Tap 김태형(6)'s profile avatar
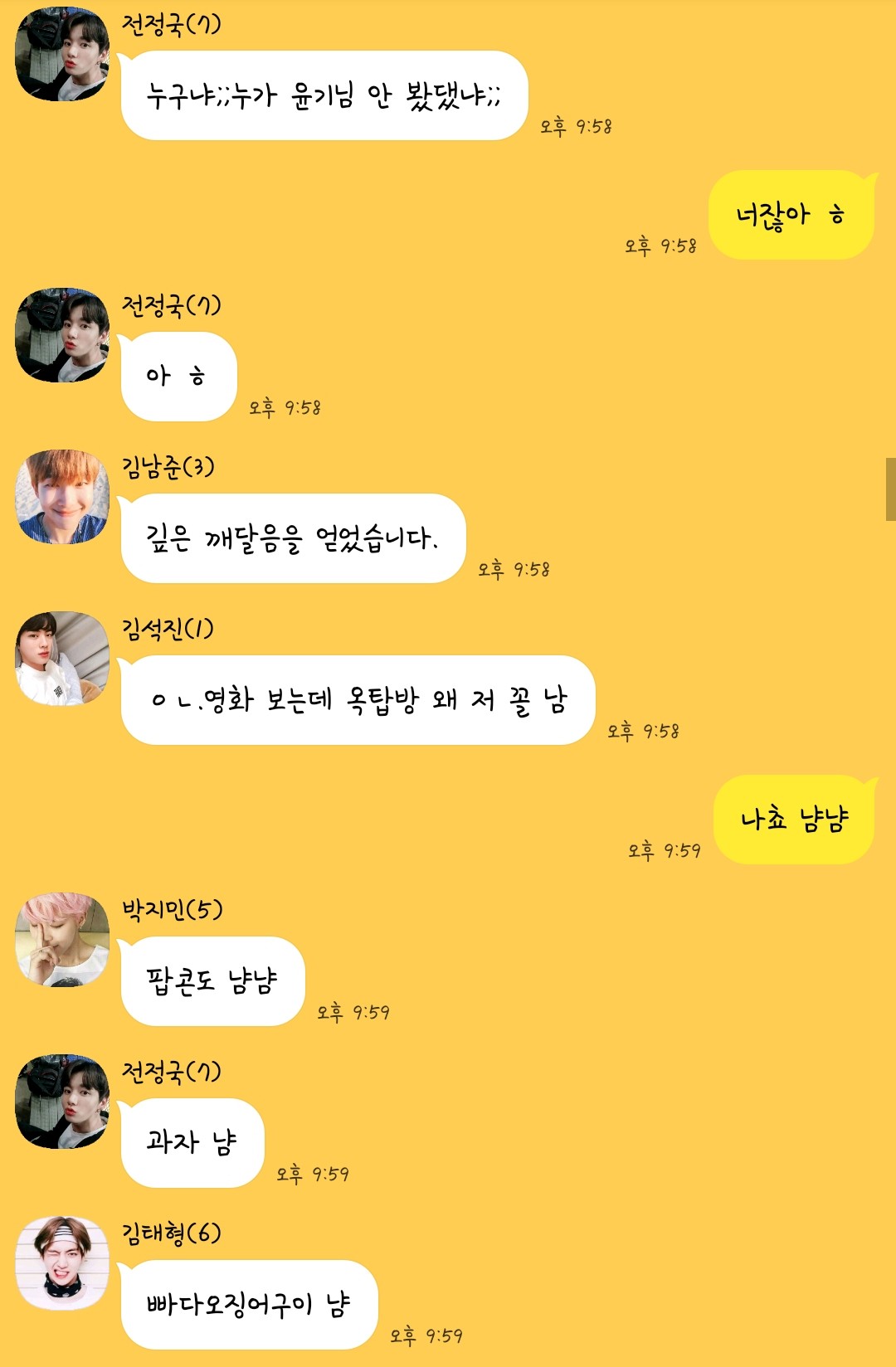This screenshot has width=896, height=1367. click(x=62, y=1263)
